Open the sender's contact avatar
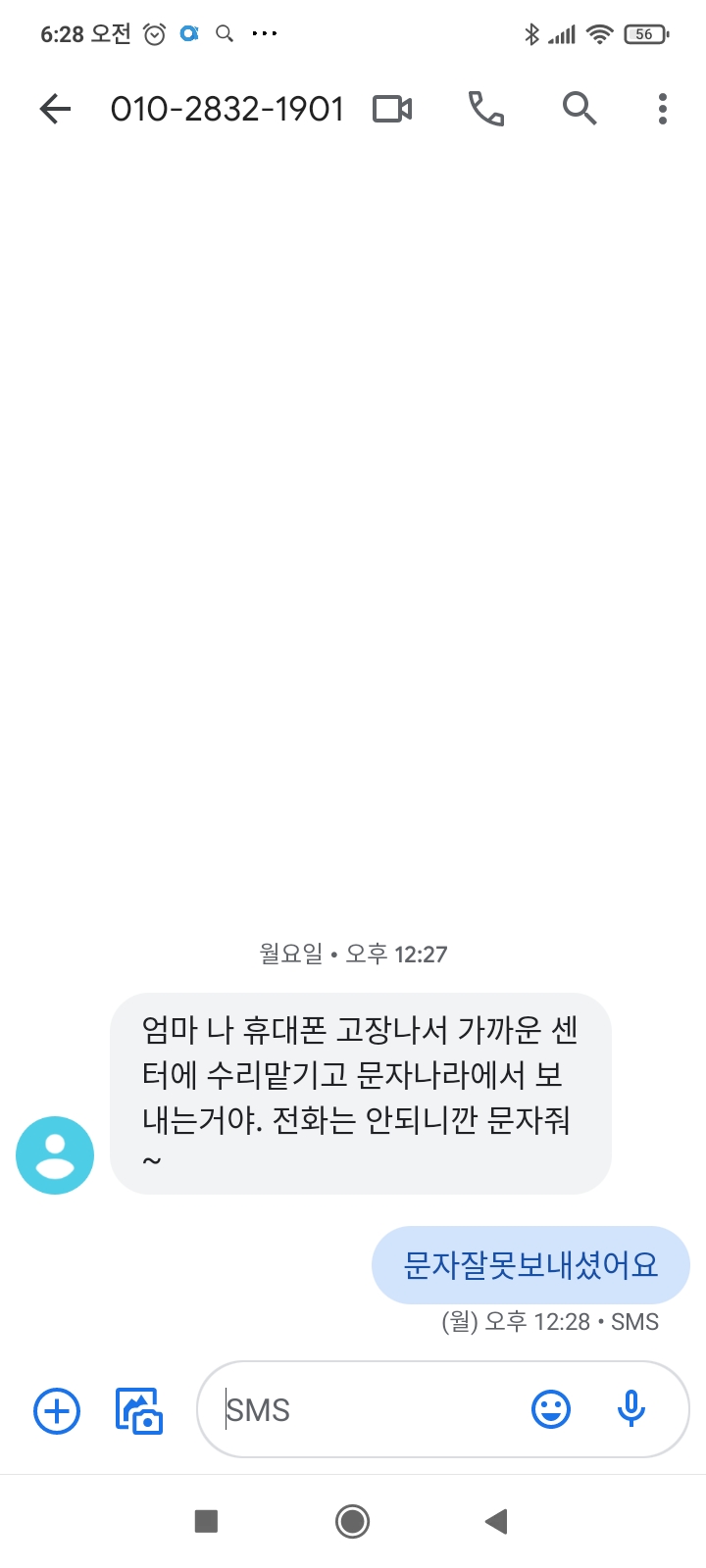706x1568 pixels. point(55,1155)
